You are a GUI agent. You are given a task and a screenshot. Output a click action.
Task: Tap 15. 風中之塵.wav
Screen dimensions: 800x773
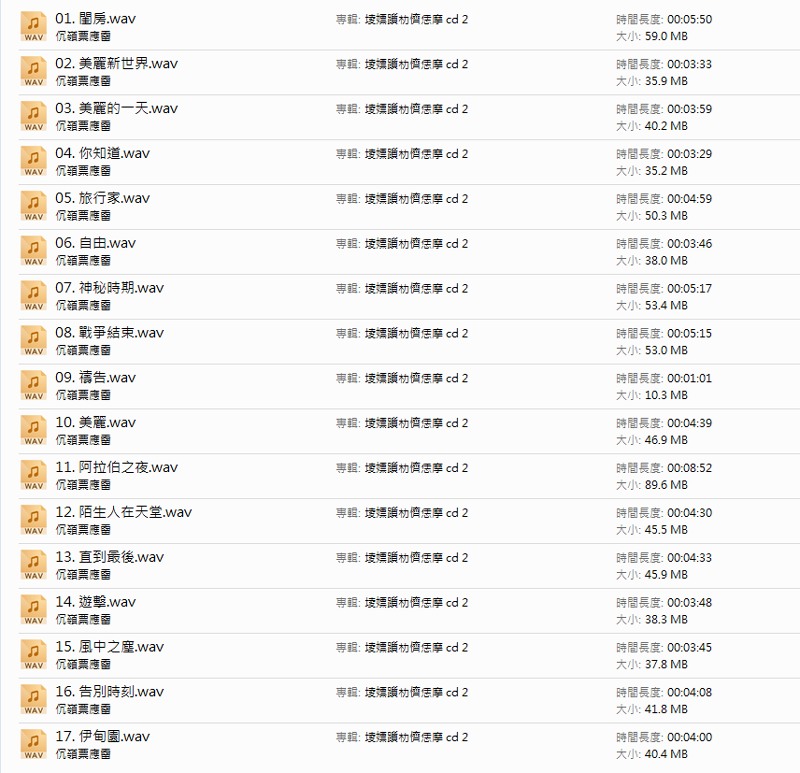(109, 647)
